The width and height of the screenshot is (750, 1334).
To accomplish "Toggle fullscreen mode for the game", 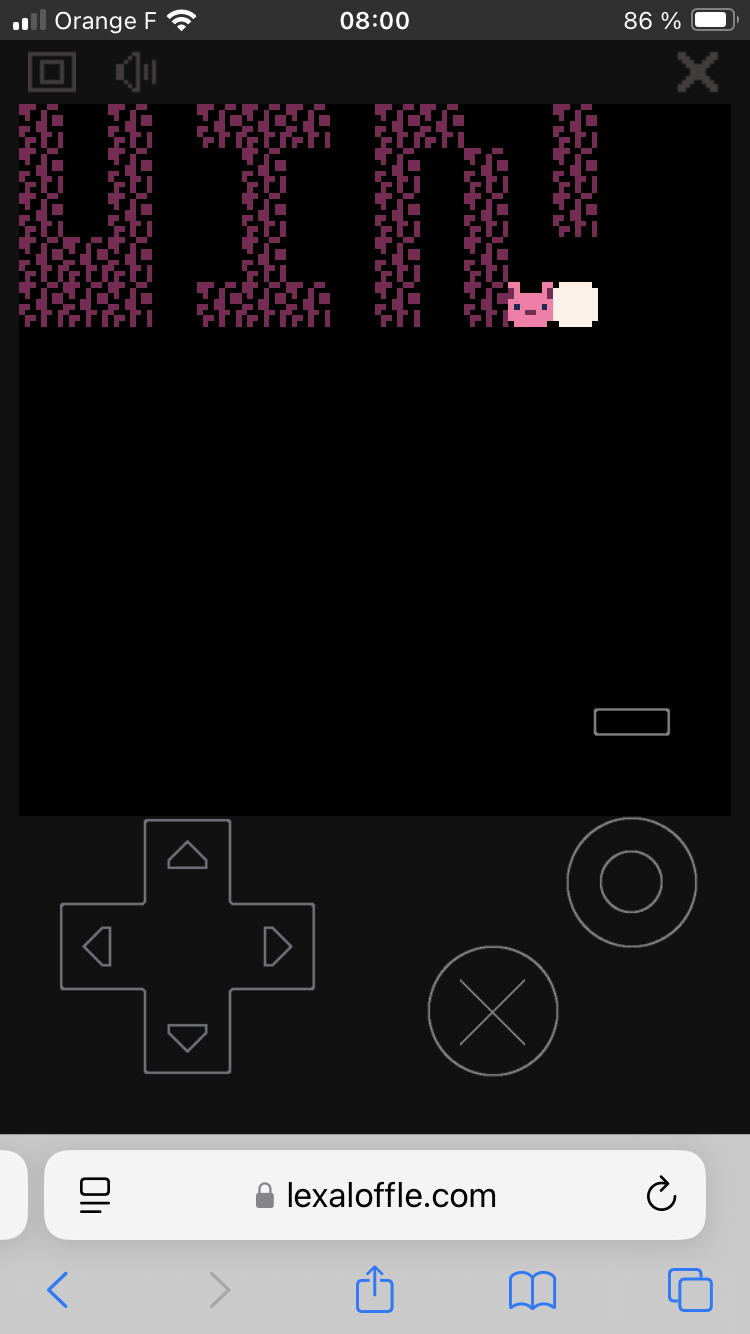I will click(x=52, y=72).
